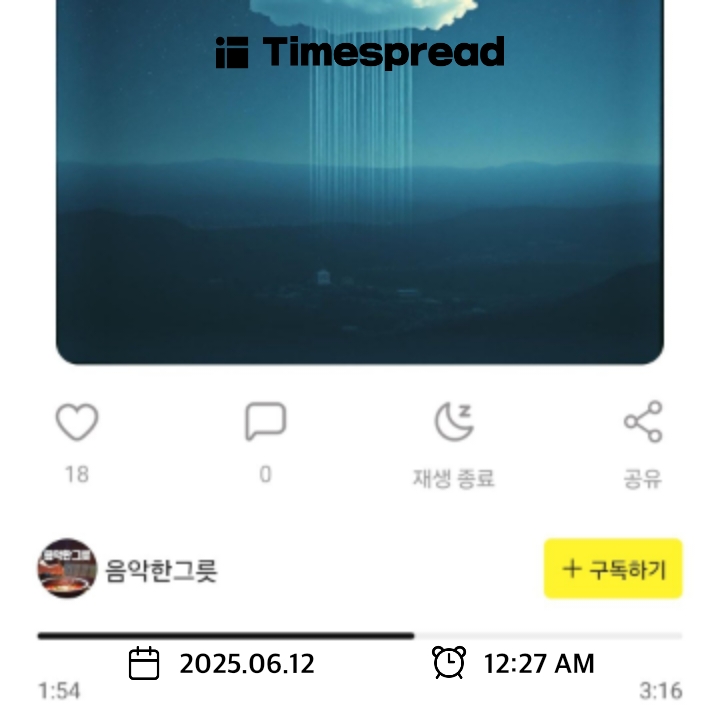
Task: Share this track via 공유
Action: click(643, 423)
